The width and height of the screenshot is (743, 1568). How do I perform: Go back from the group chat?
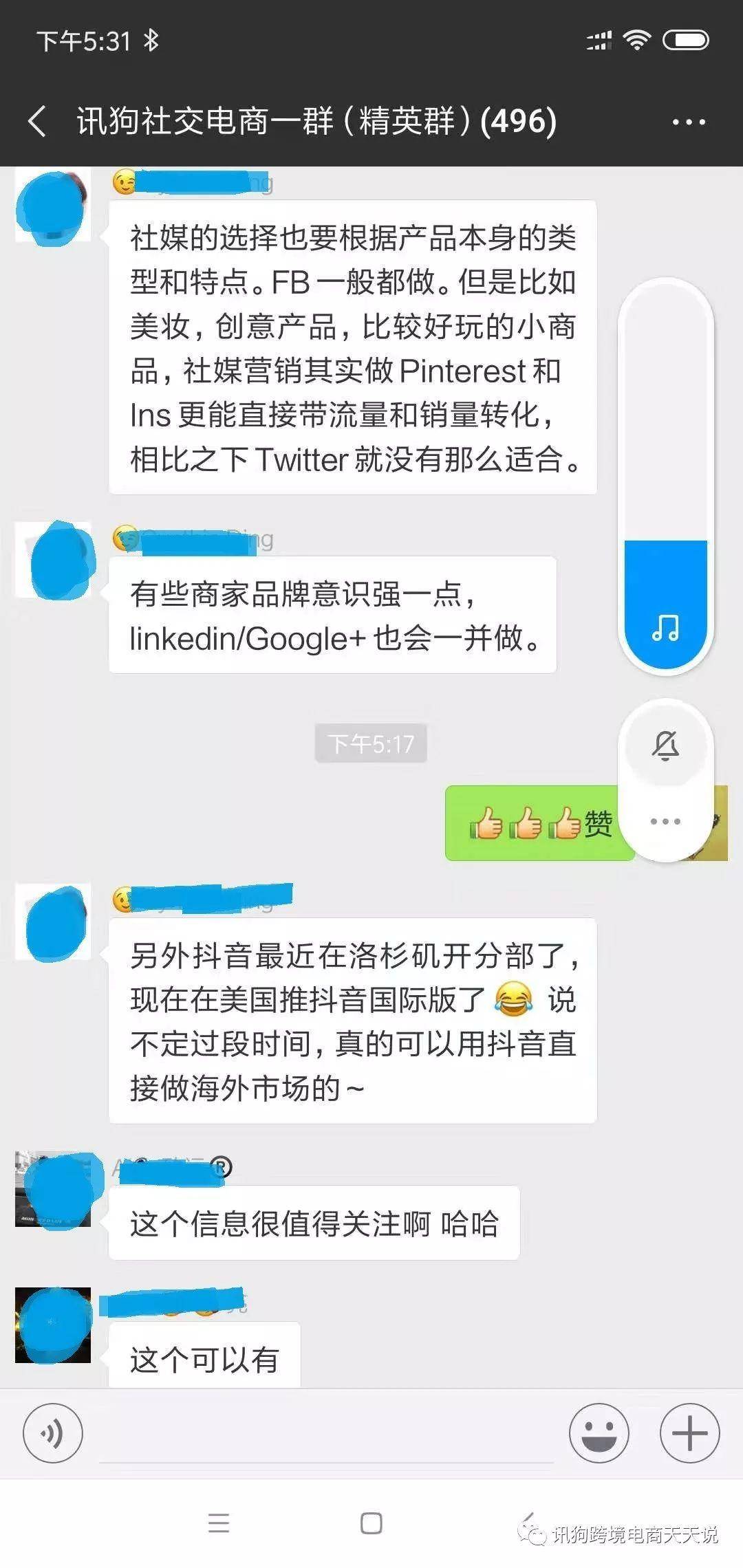(x=38, y=122)
